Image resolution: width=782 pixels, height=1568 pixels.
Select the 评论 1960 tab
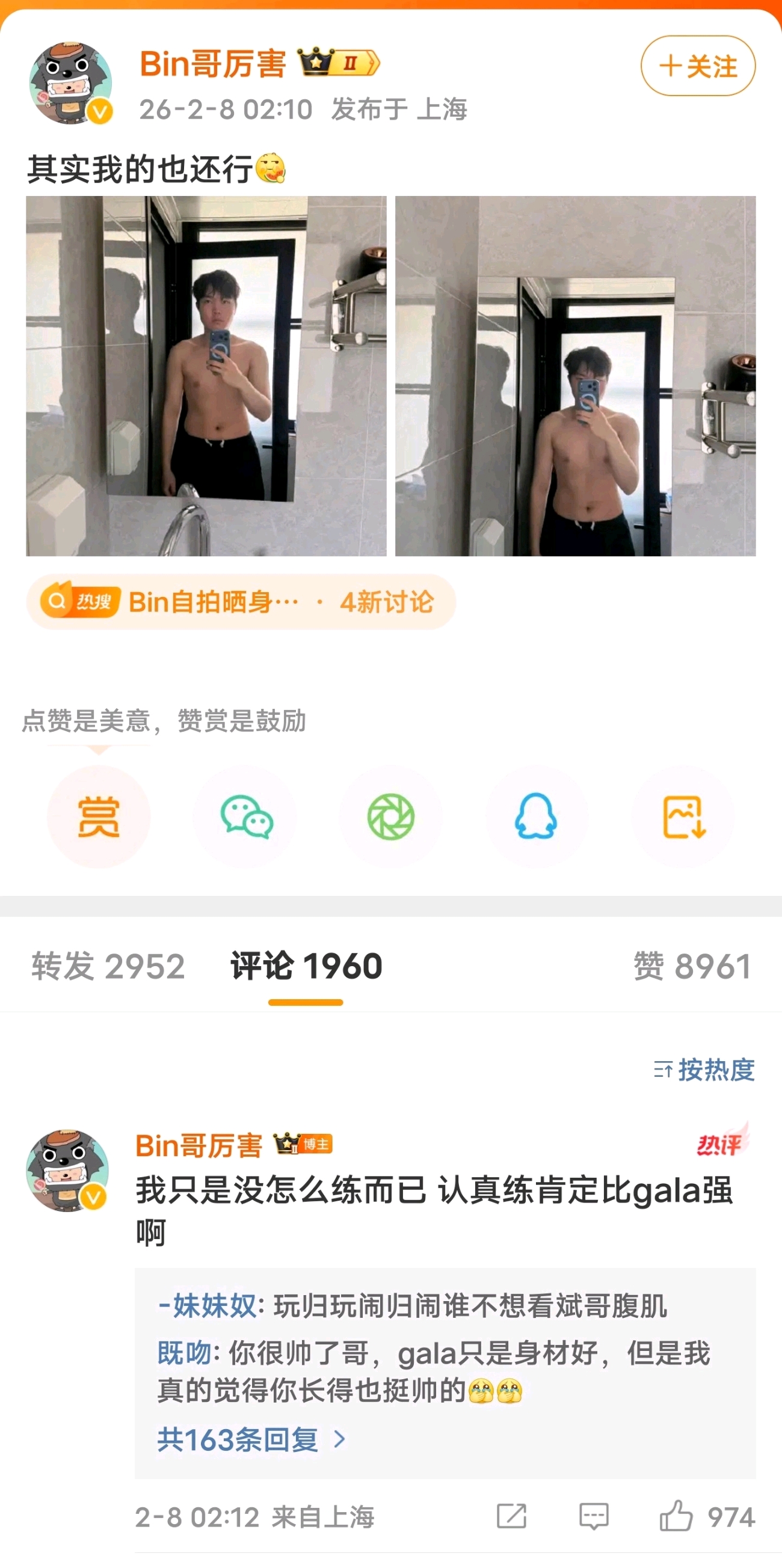(306, 967)
